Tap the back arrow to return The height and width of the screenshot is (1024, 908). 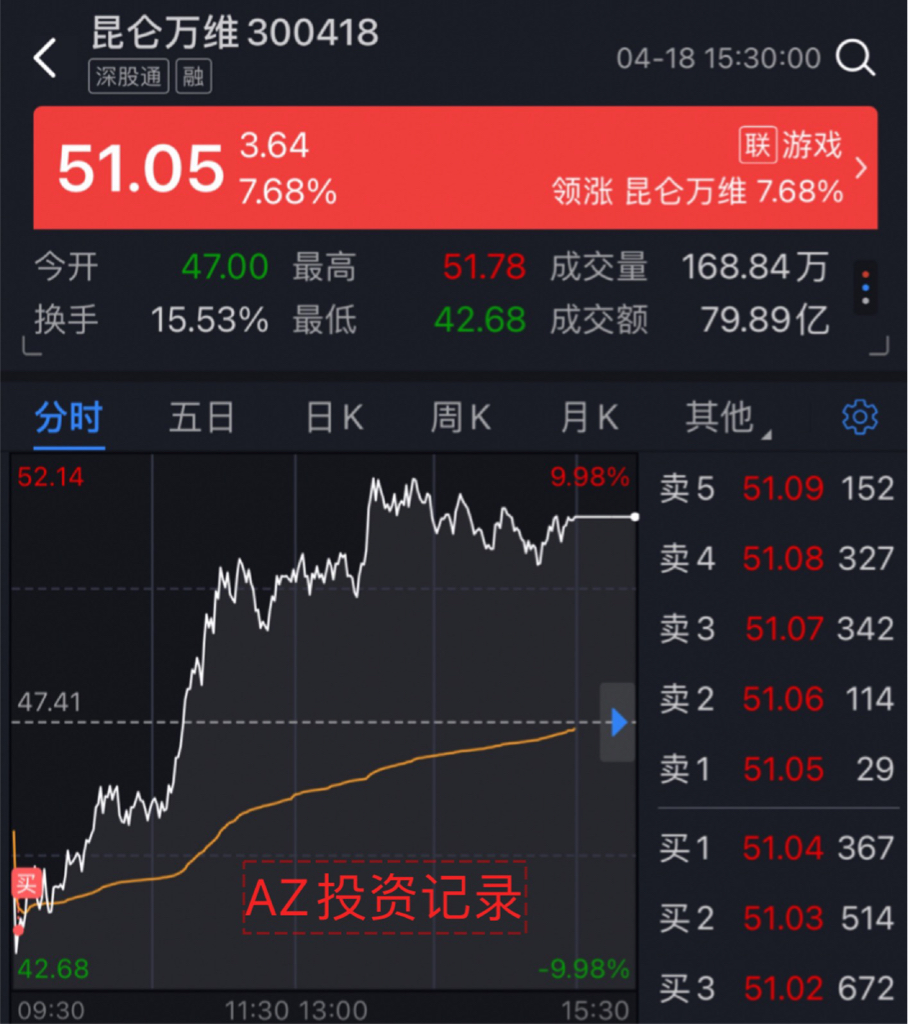point(42,56)
